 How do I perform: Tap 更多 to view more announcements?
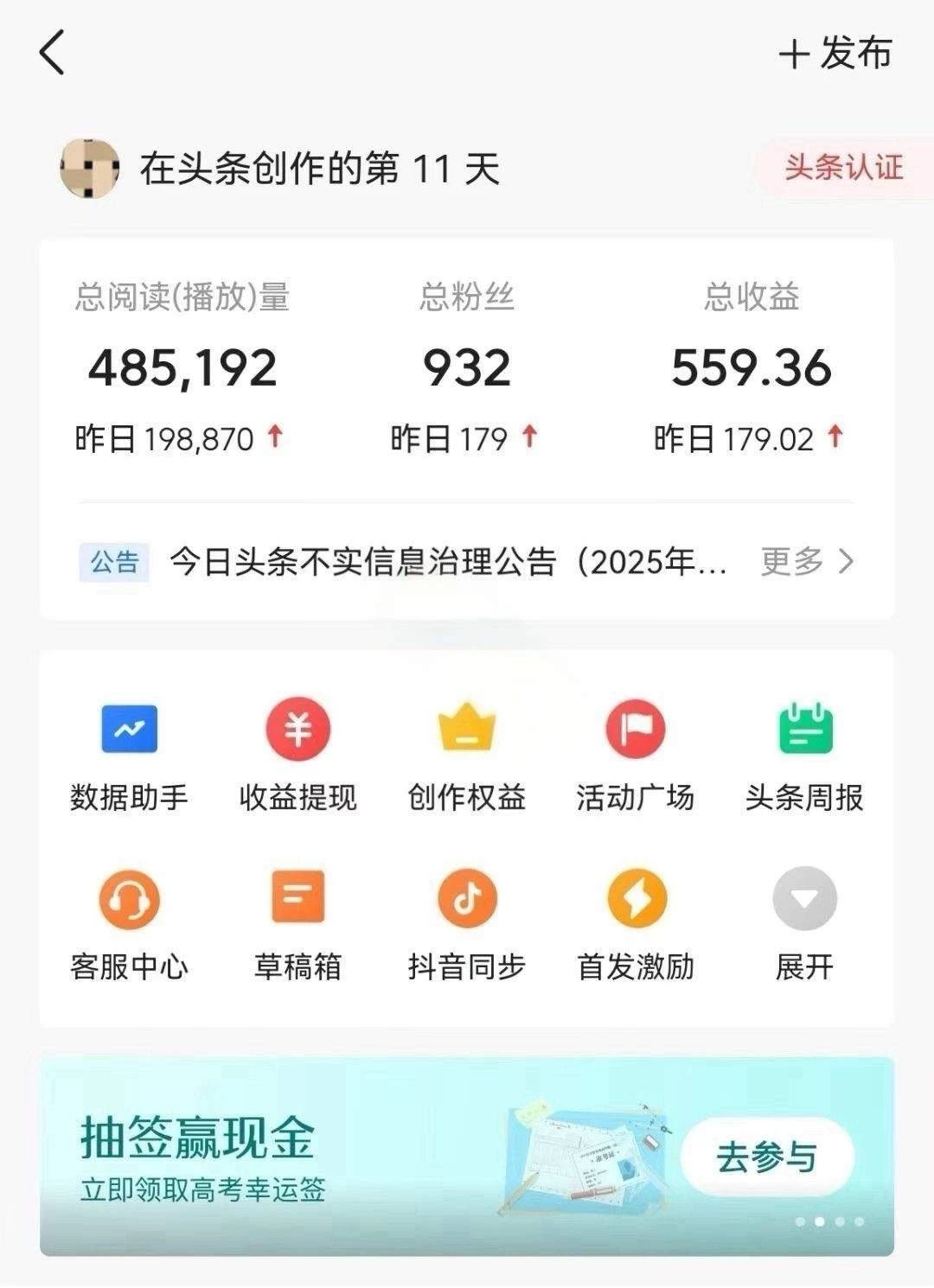(807, 562)
